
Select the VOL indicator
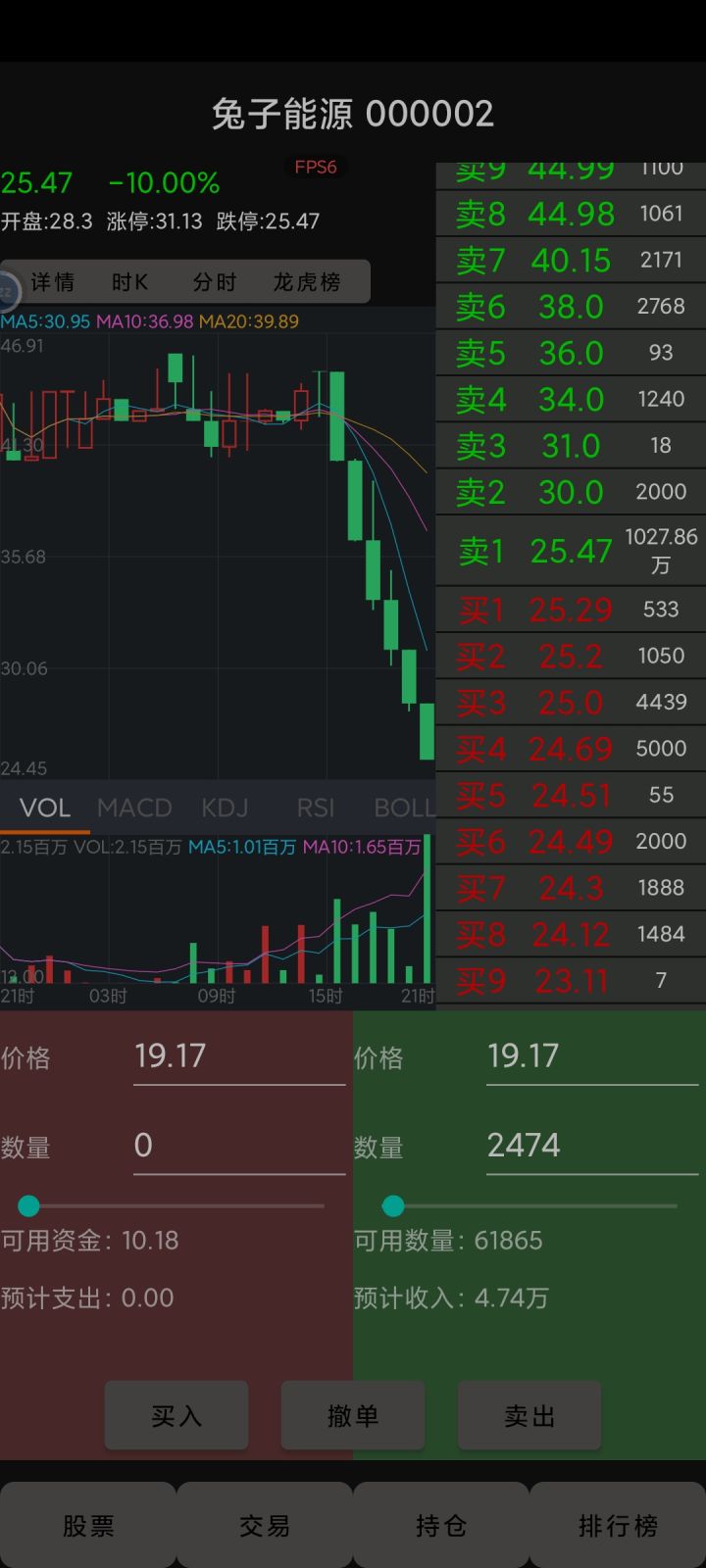(45, 808)
